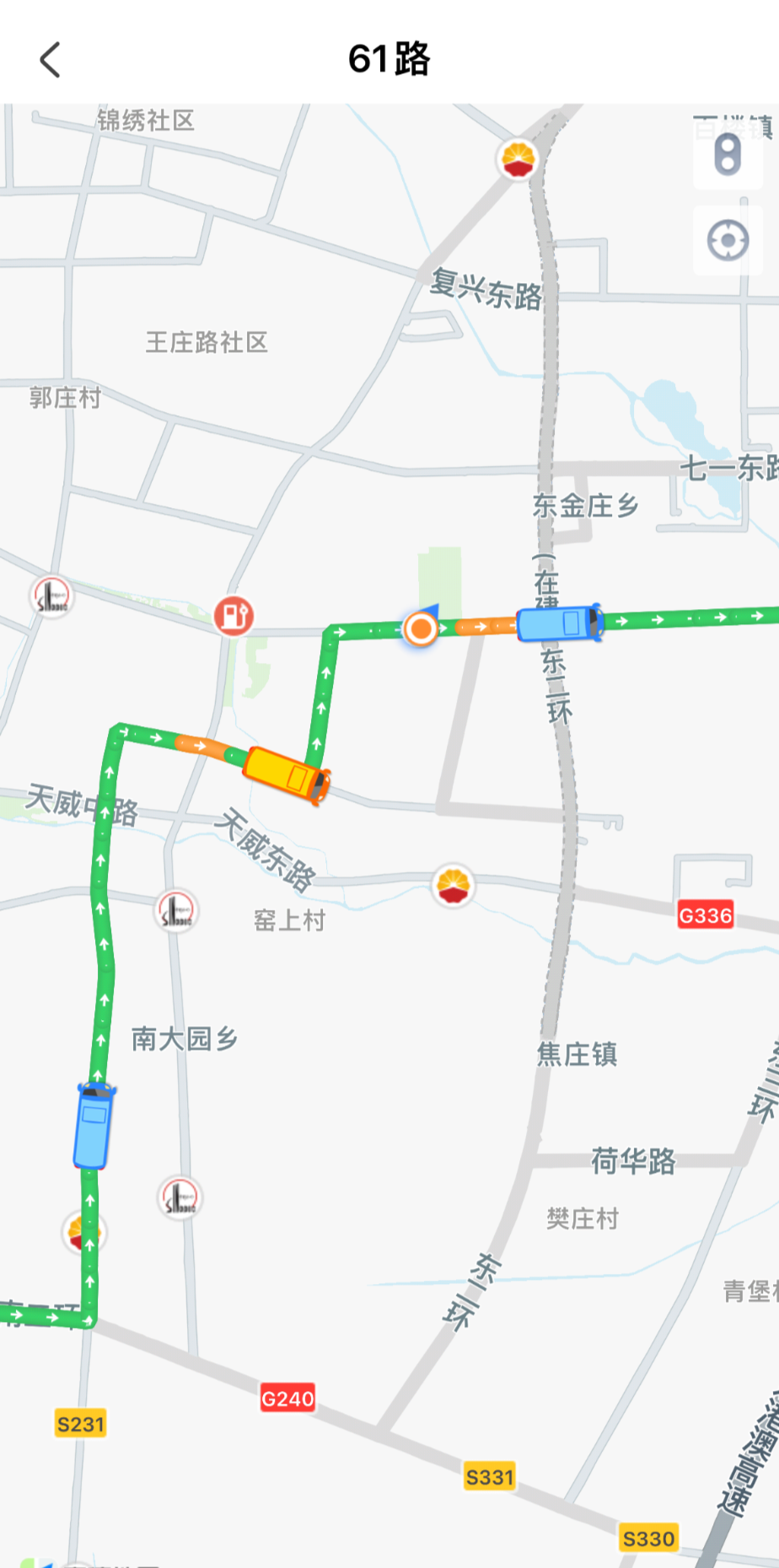Select the PetroChina logo near 窑上村
Image resolution: width=779 pixels, height=1568 pixels.
(x=453, y=886)
